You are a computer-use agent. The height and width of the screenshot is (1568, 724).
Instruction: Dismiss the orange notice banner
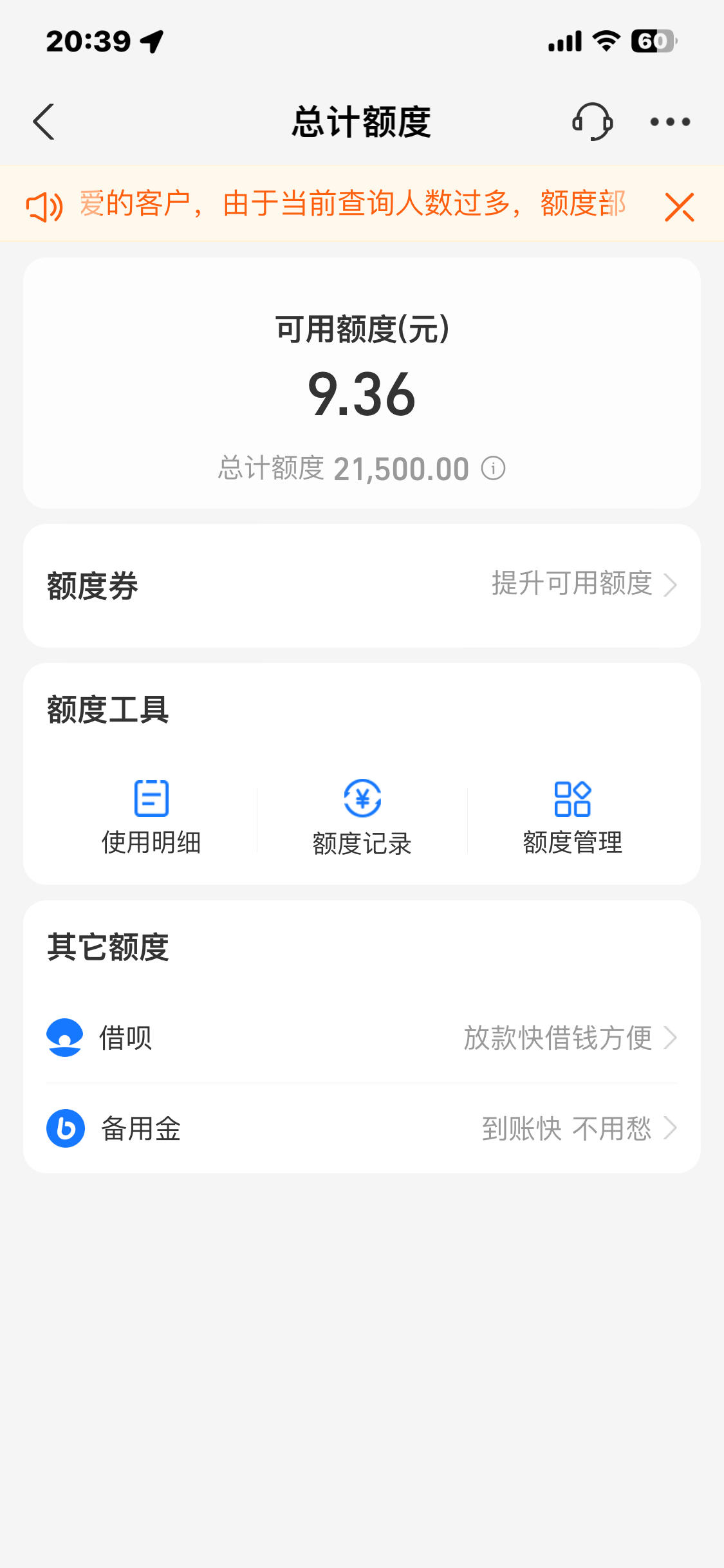pos(680,207)
